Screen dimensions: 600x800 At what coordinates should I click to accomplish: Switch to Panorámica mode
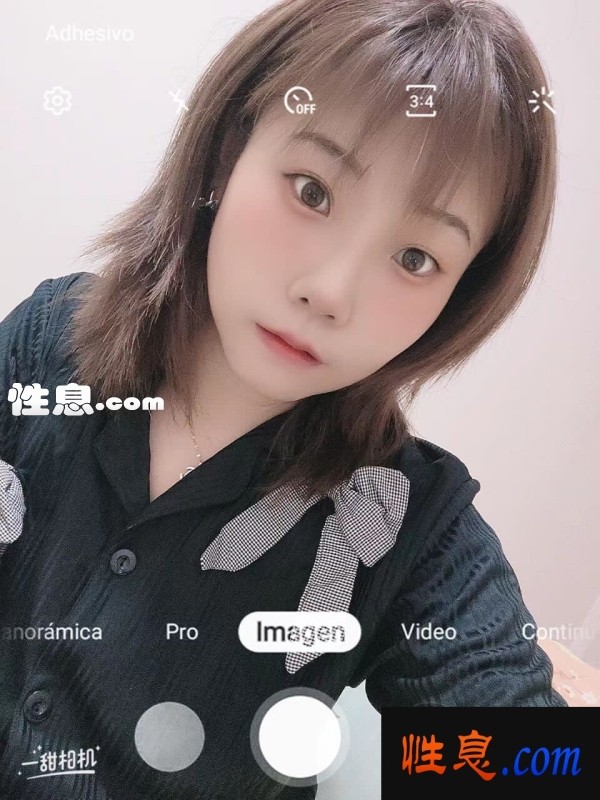tap(54, 632)
